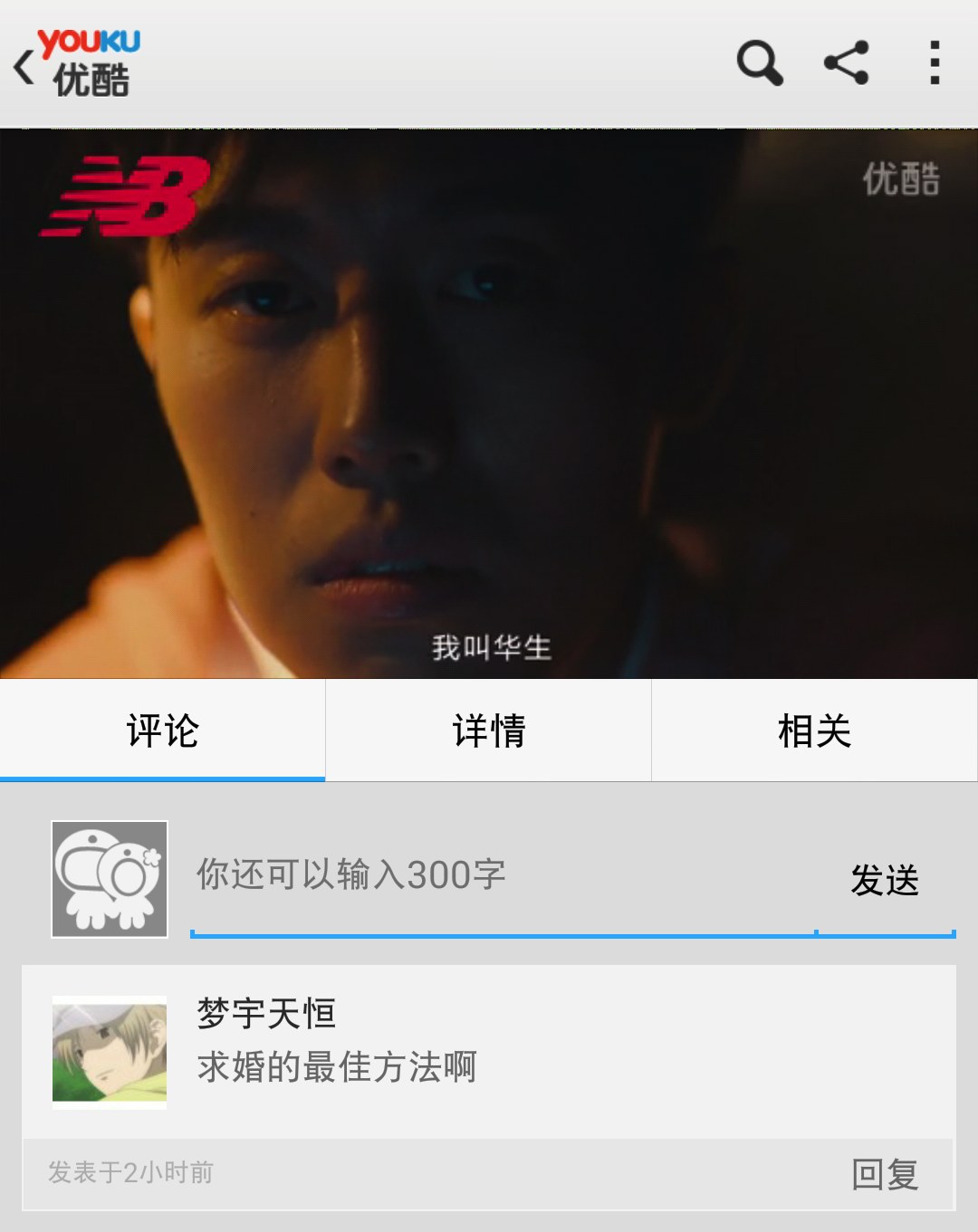
Task: Go back using the Youku arrow
Action: click(25, 66)
